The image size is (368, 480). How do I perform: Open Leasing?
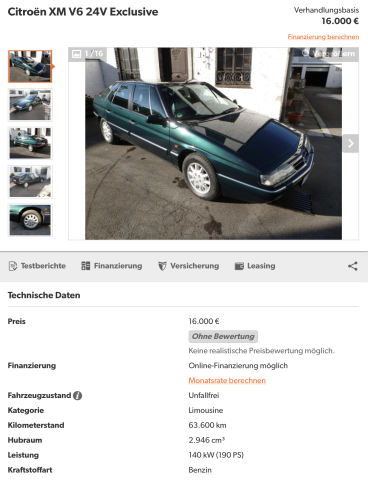[x=255, y=266]
